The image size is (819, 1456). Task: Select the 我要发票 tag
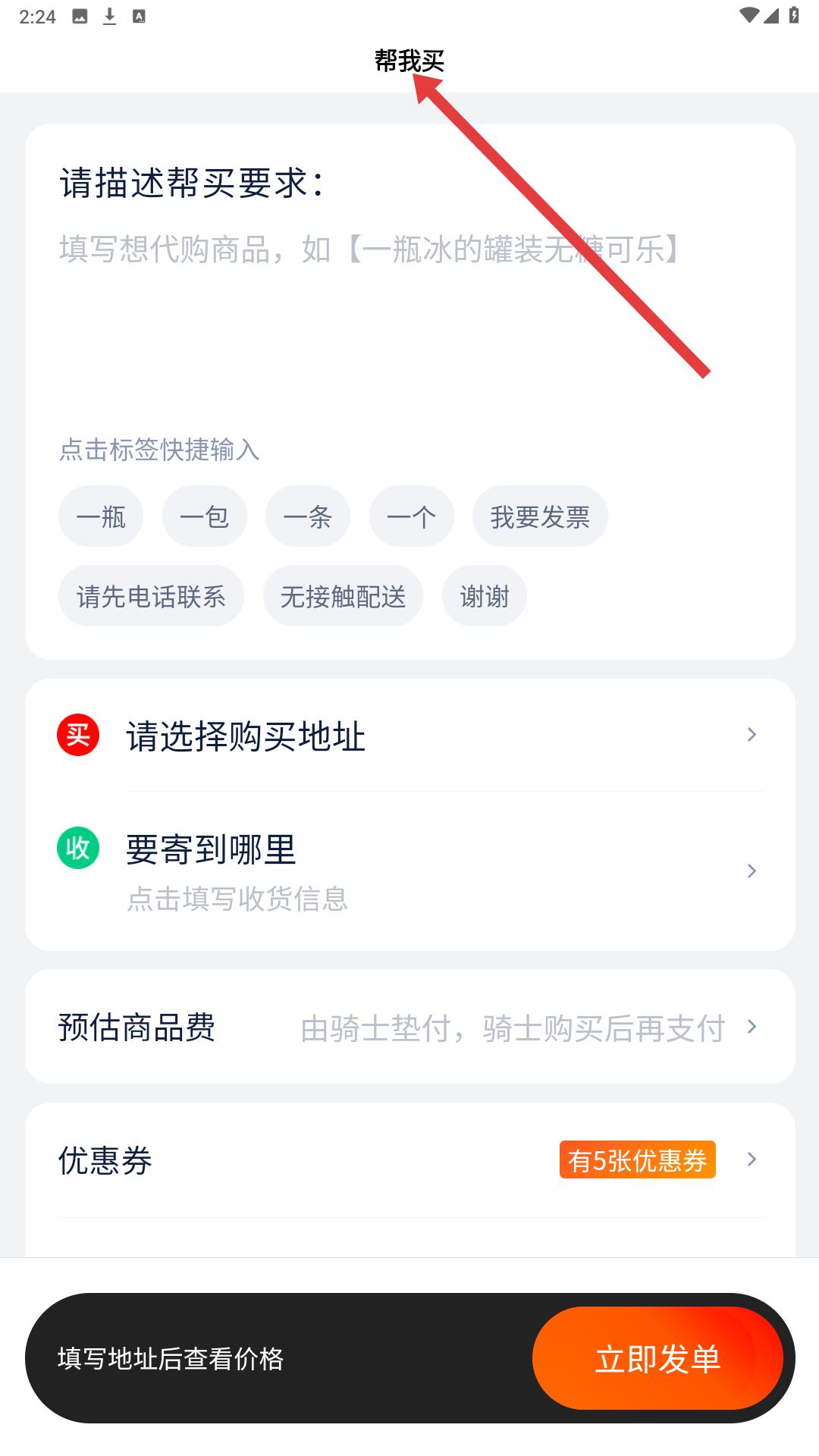tap(539, 517)
